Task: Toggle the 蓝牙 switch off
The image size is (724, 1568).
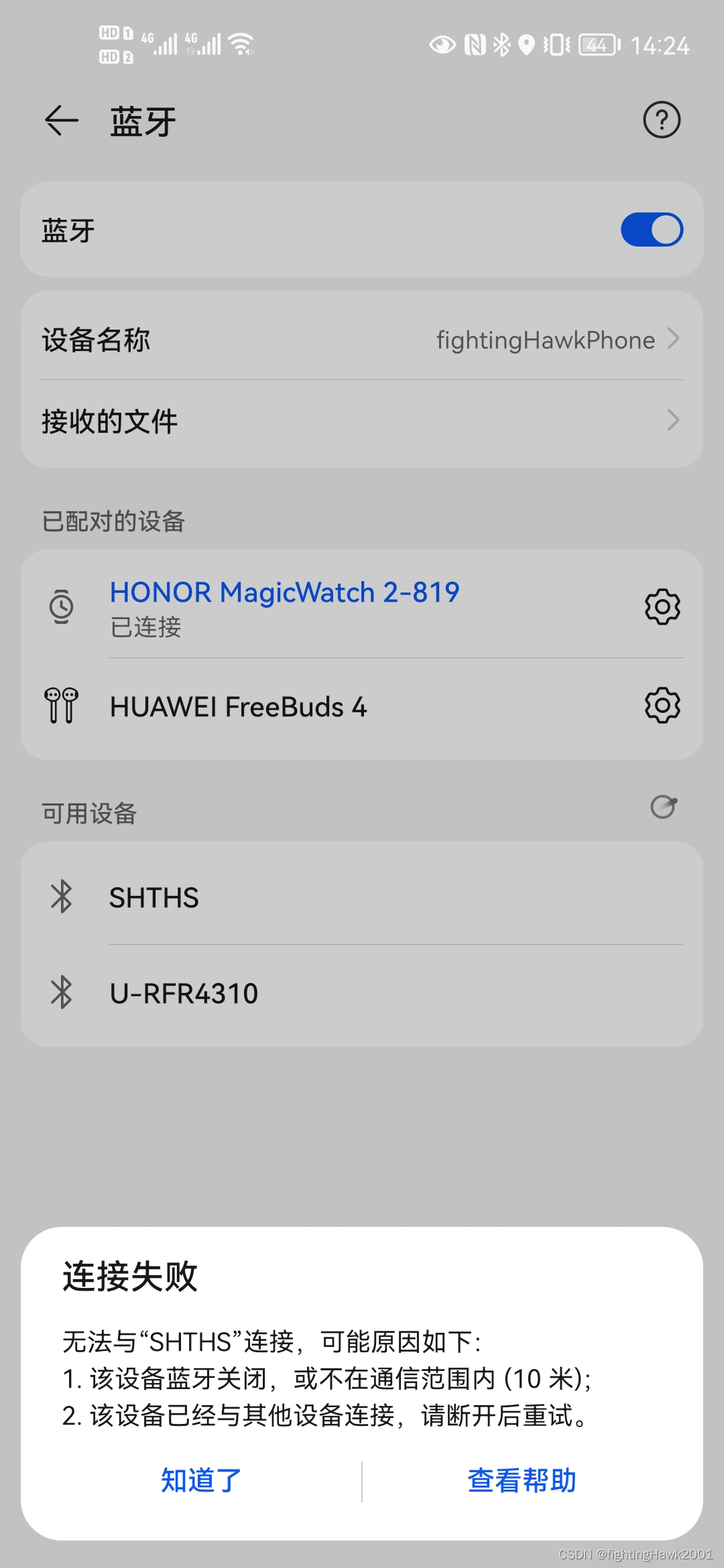Action: (x=652, y=230)
